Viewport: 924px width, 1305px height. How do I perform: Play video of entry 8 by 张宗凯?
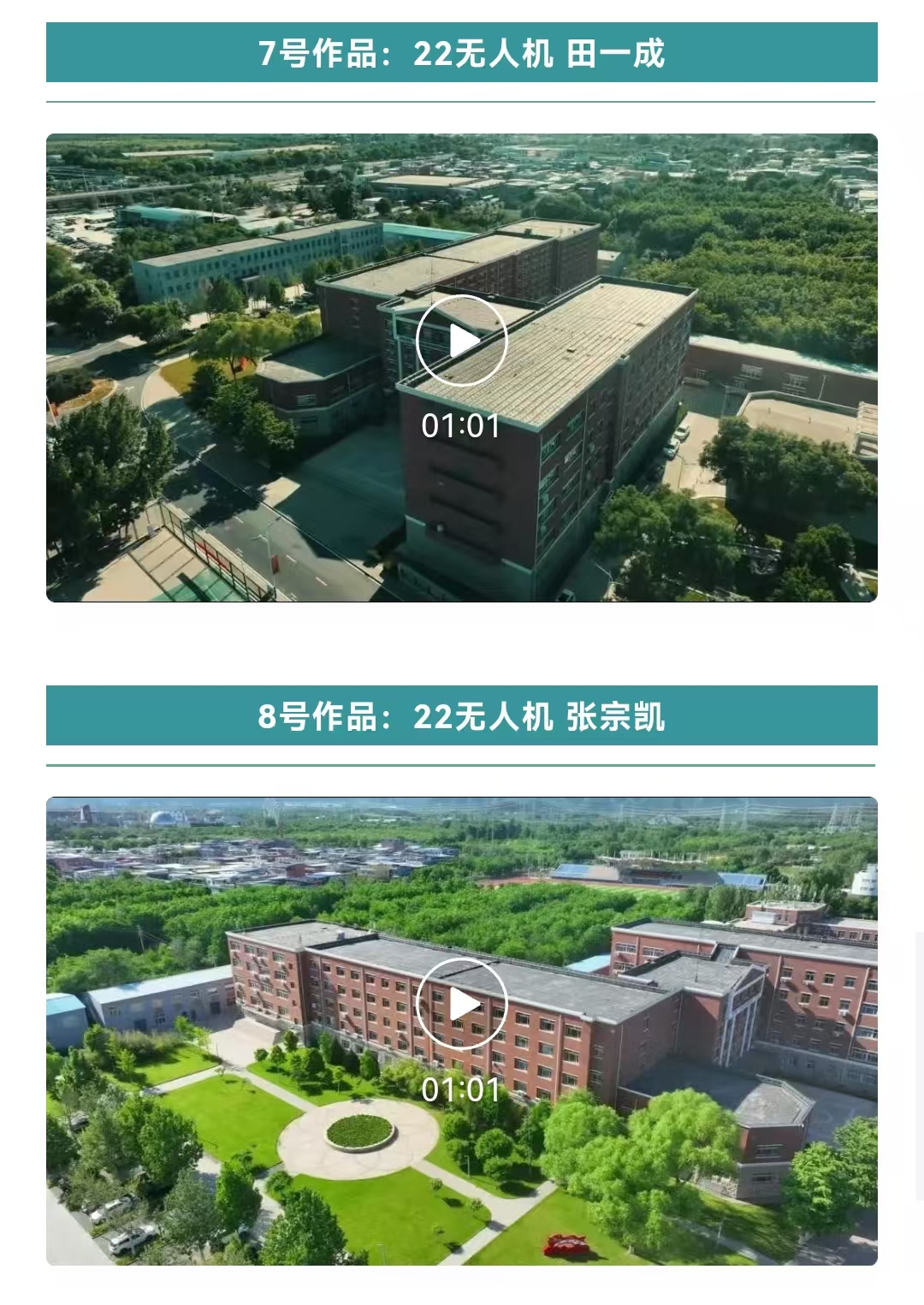tap(462, 1004)
